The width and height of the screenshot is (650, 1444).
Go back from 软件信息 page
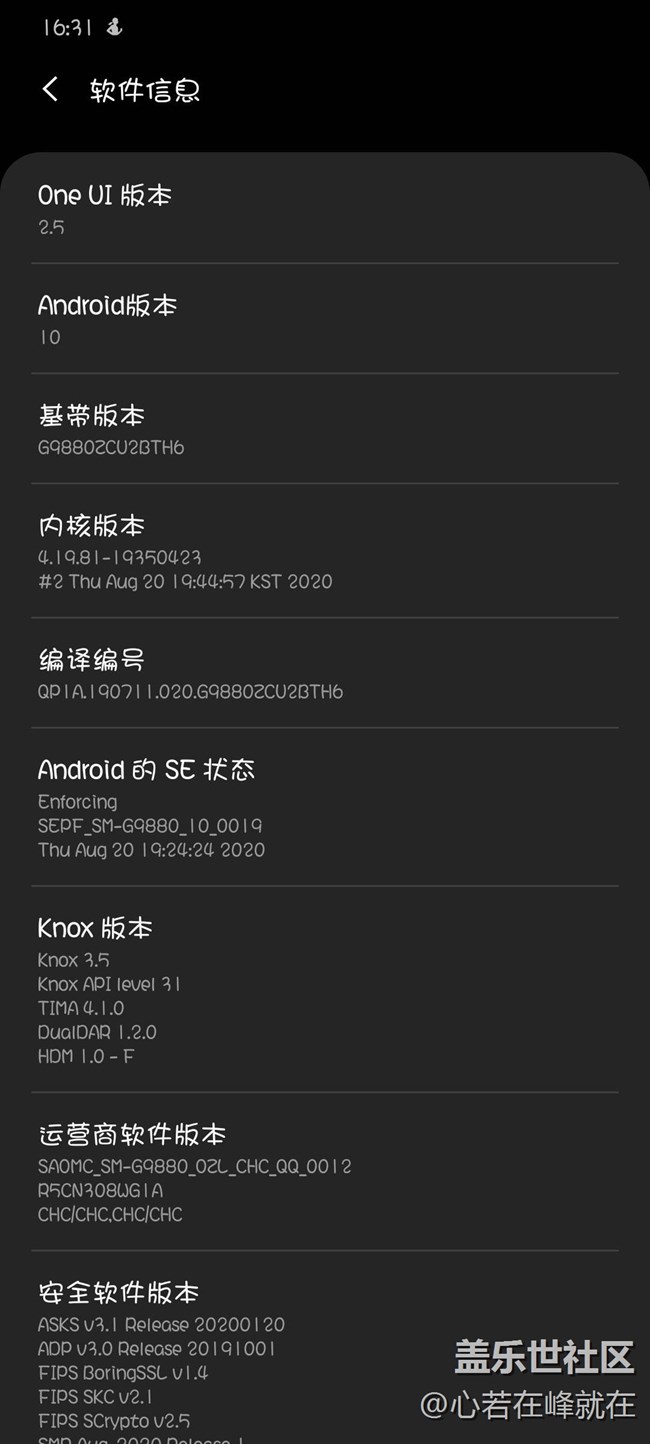[50, 90]
